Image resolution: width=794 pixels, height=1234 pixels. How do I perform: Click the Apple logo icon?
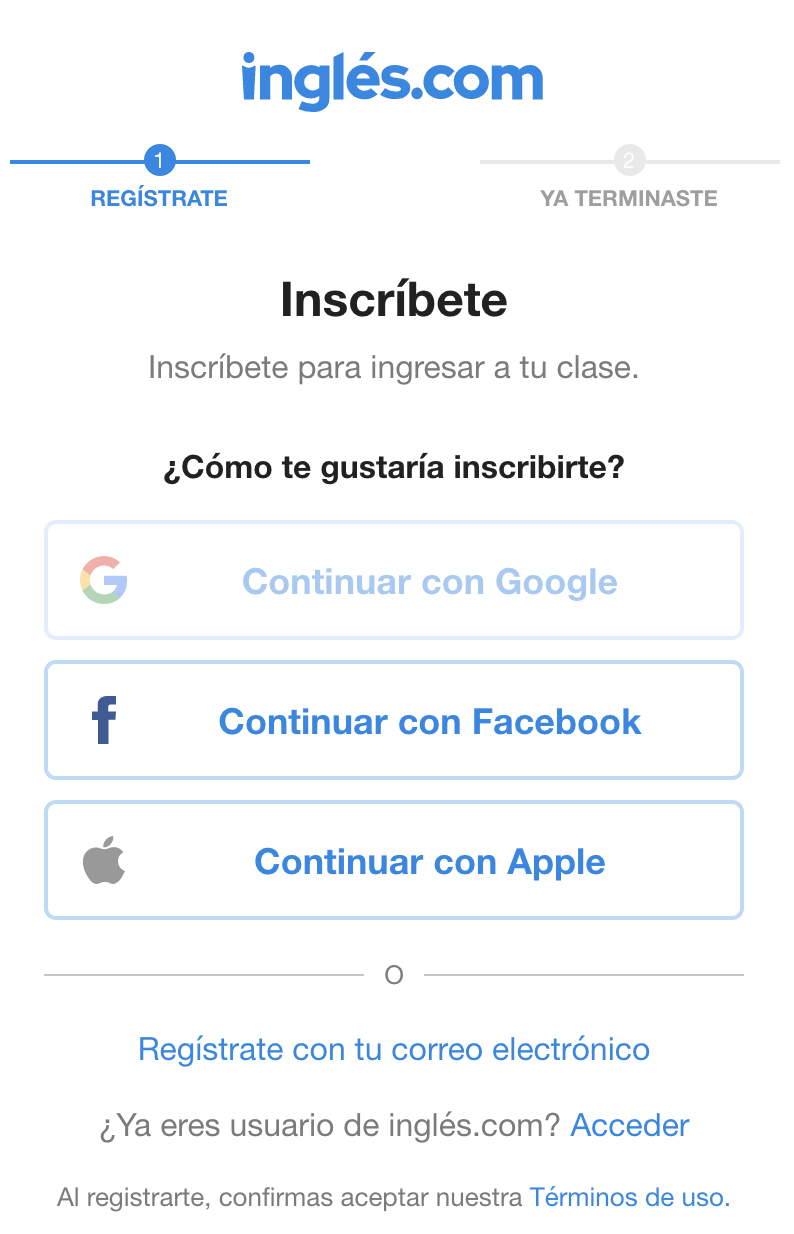(x=103, y=860)
